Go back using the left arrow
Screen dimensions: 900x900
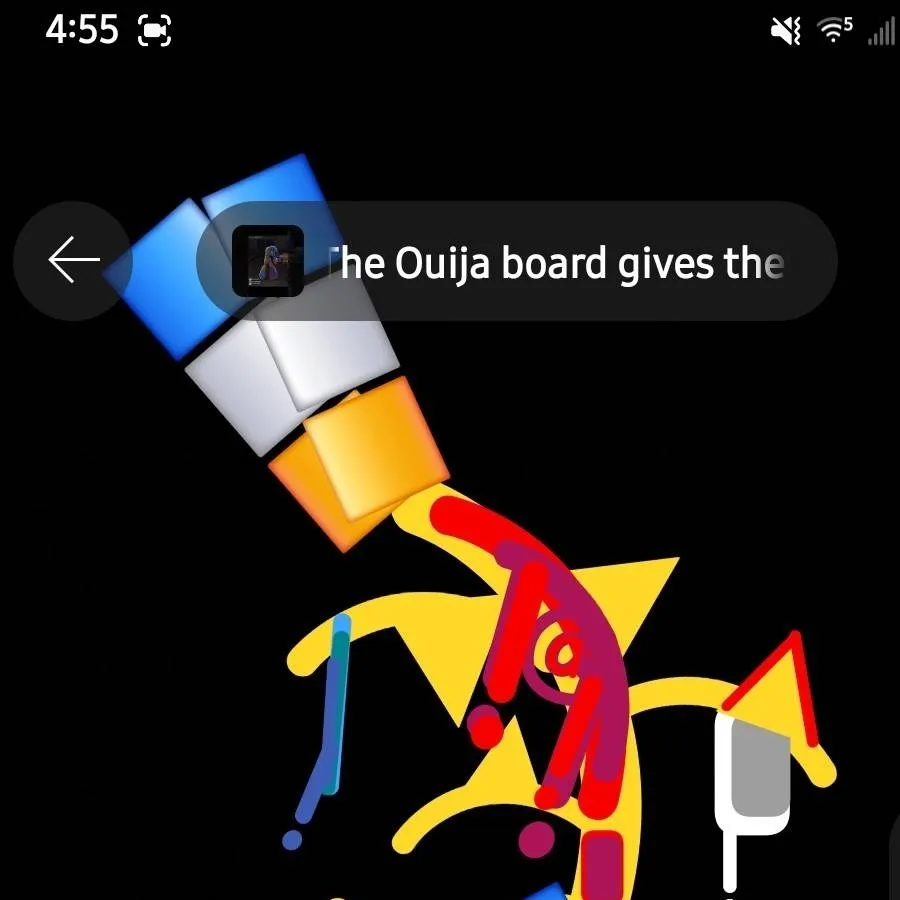click(73, 261)
